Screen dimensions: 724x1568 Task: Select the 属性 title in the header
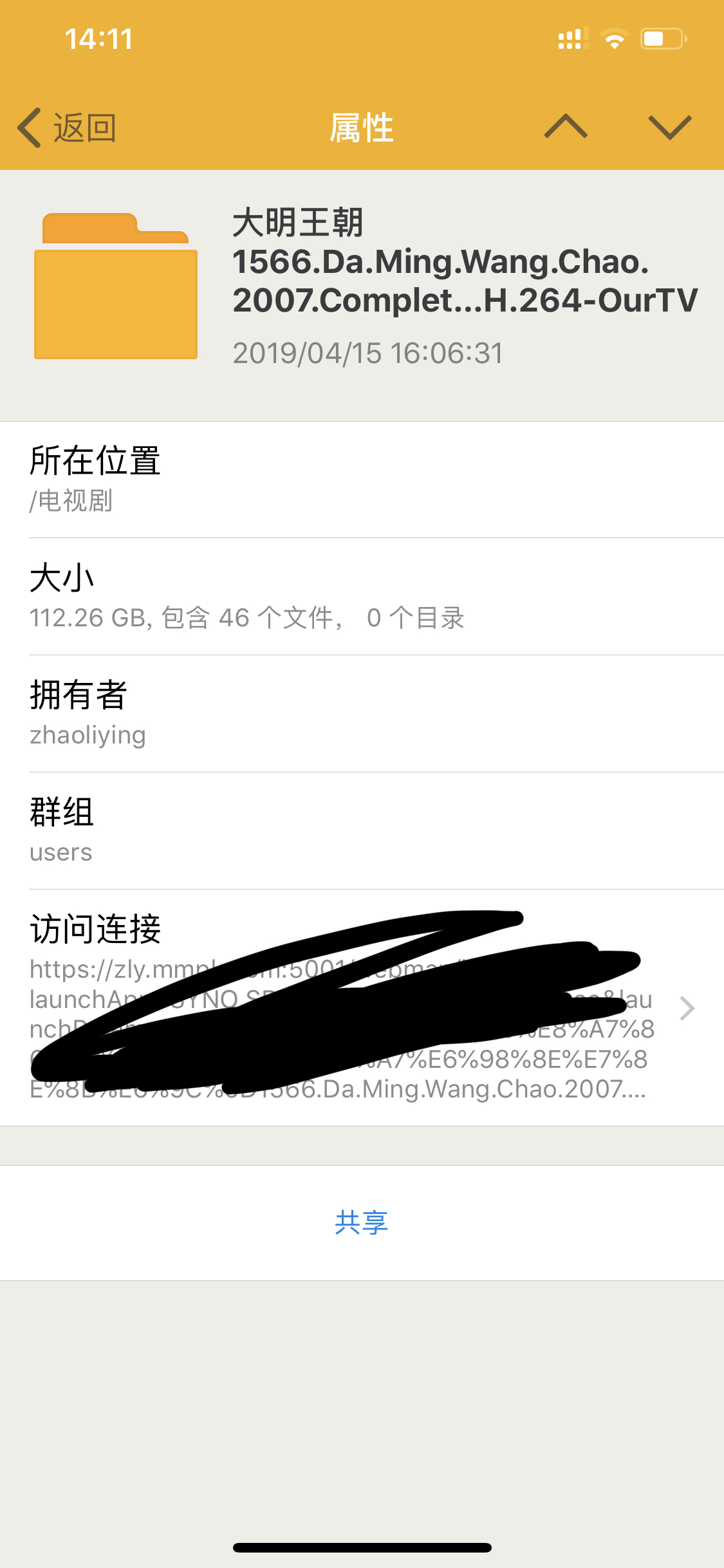[x=362, y=127]
